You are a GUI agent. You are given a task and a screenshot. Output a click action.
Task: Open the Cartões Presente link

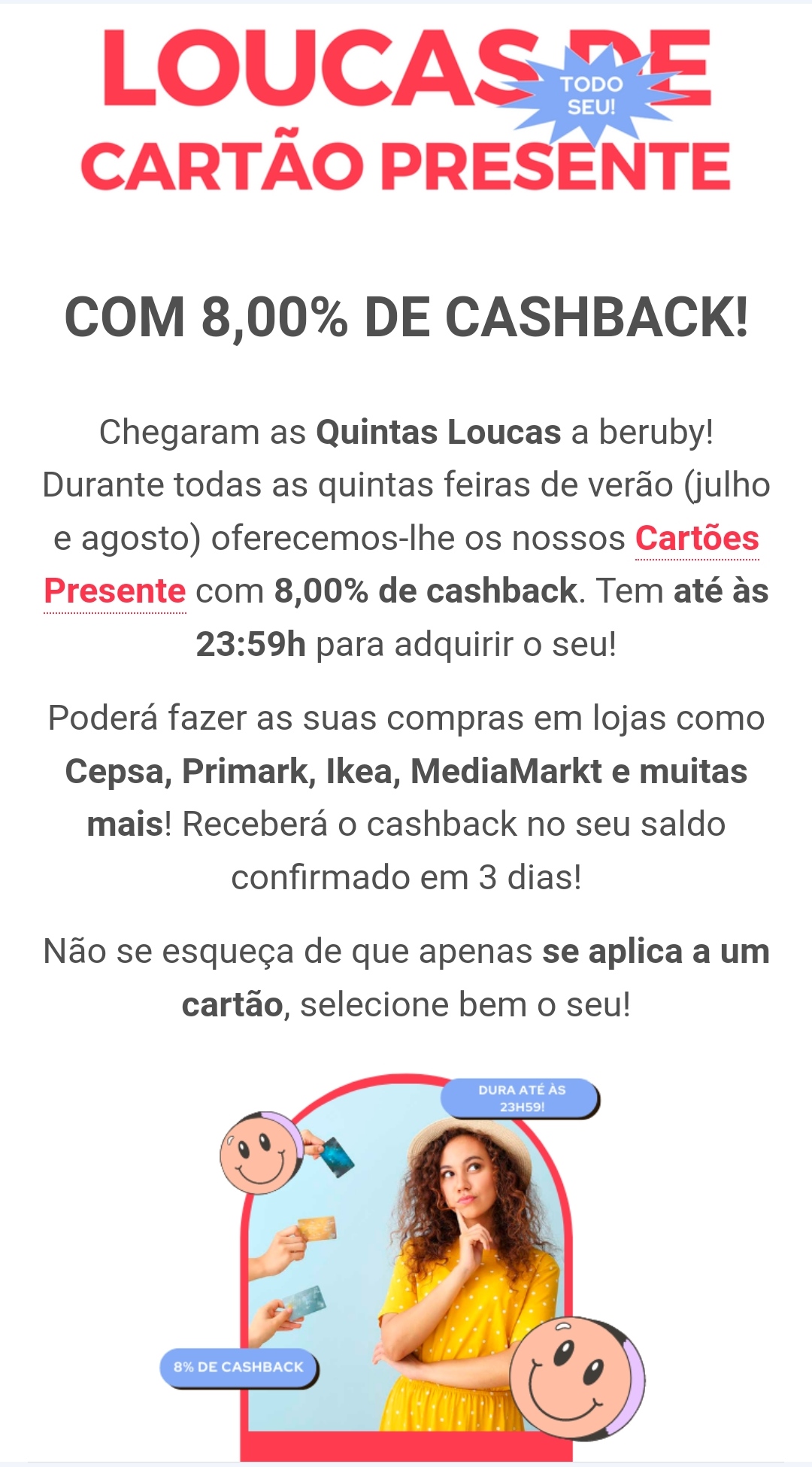coord(696,539)
